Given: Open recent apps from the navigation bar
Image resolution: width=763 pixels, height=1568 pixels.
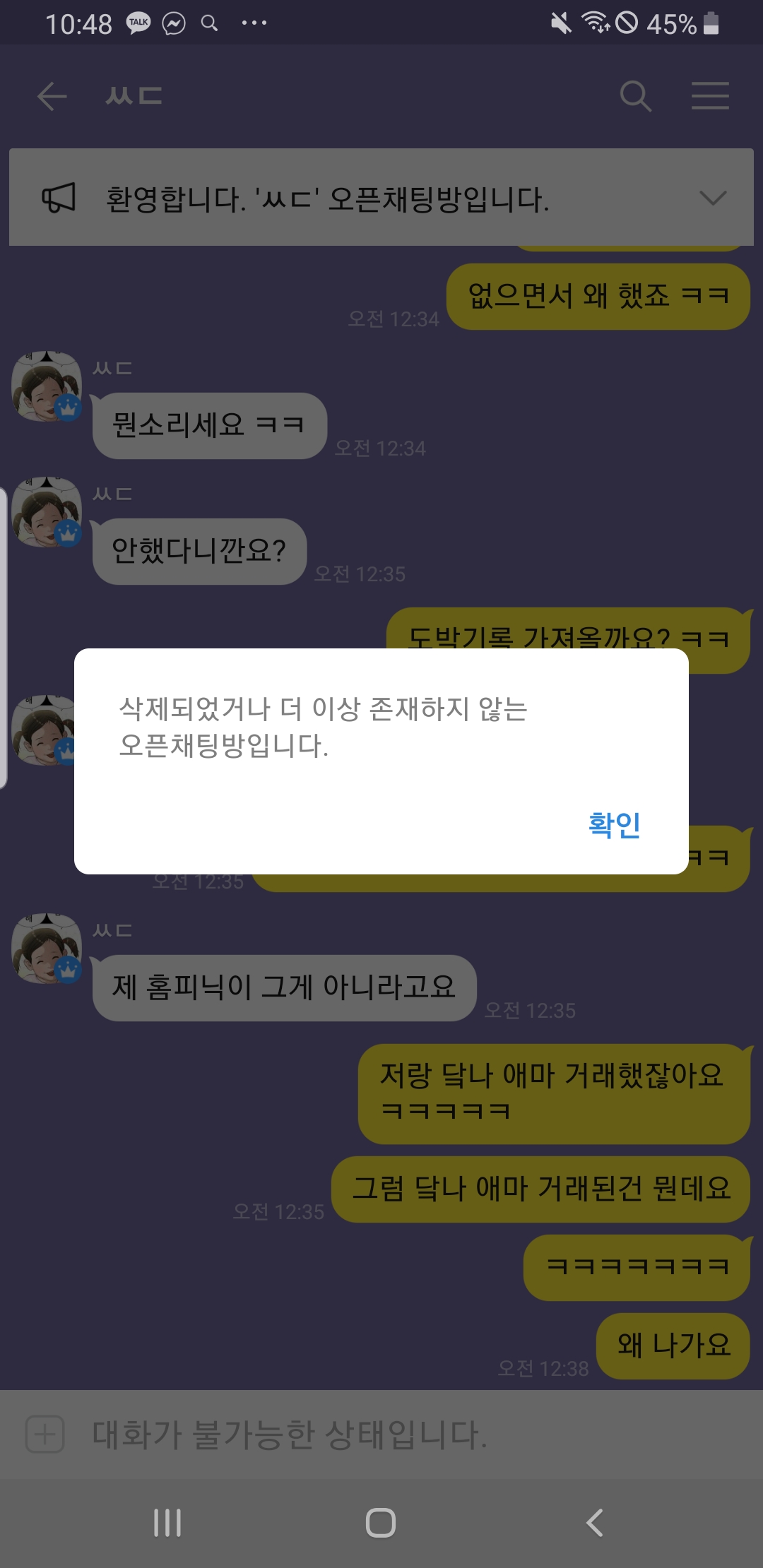Looking at the screenshot, I should pos(167,1522).
